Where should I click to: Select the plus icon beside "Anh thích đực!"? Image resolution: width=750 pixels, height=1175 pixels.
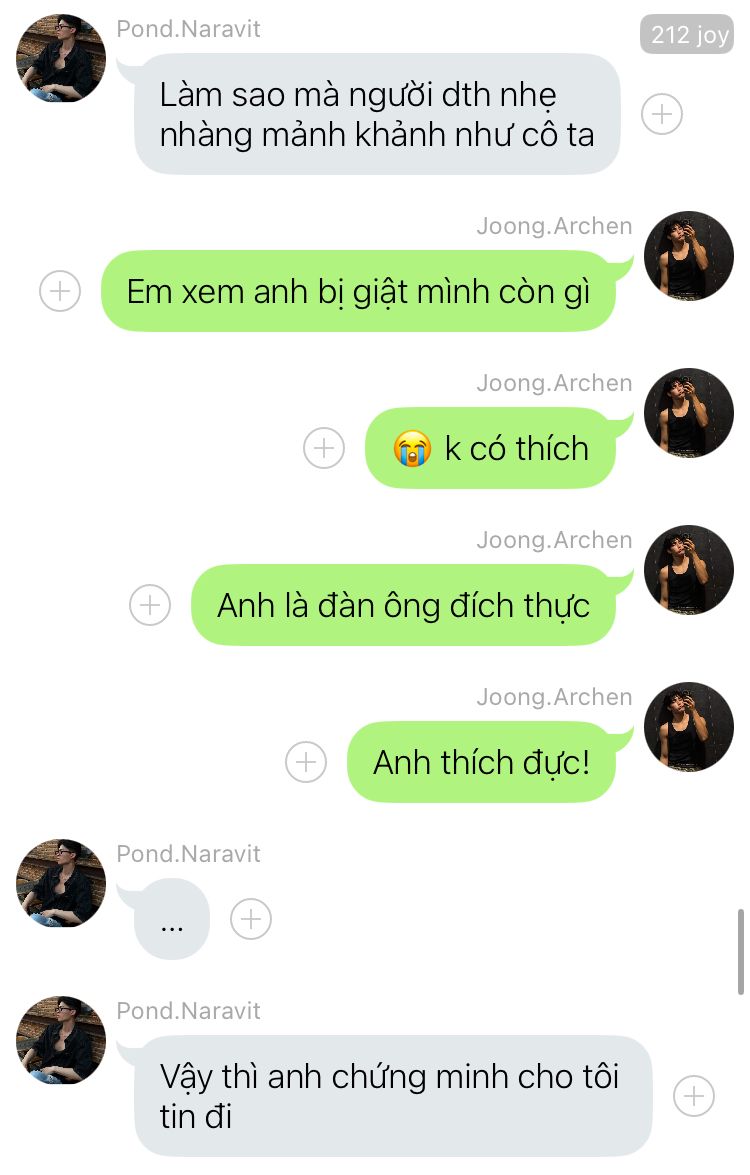[x=306, y=762]
